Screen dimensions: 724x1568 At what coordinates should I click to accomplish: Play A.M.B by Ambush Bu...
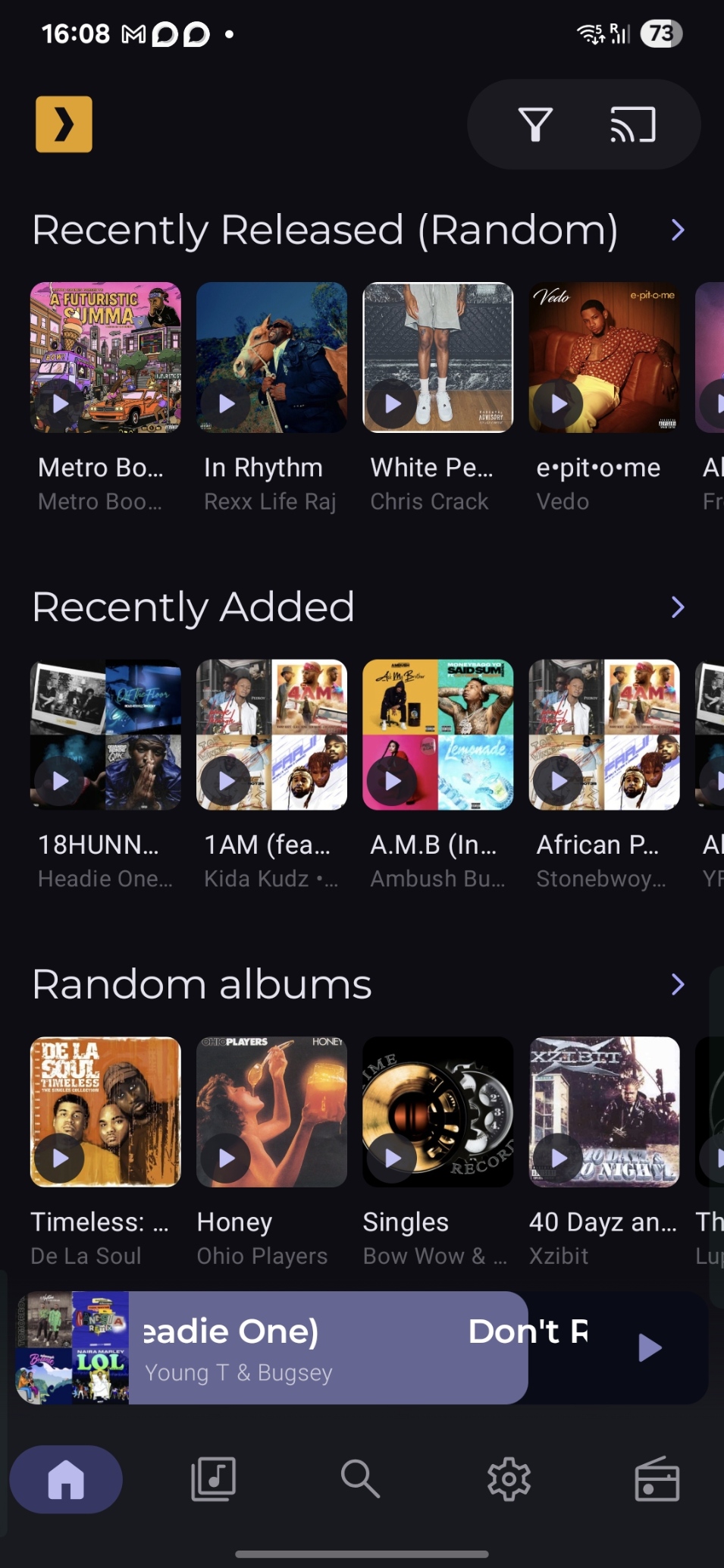point(392,781)
